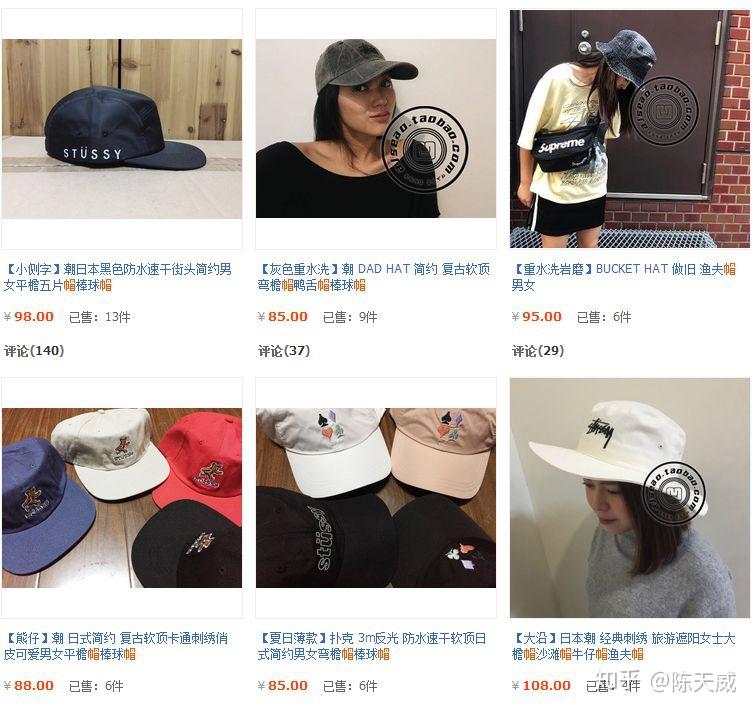The height and width of the screenshot is (713, 755).
Task: Open the 【熊仔】 cap title link
Action: [120, 645]
